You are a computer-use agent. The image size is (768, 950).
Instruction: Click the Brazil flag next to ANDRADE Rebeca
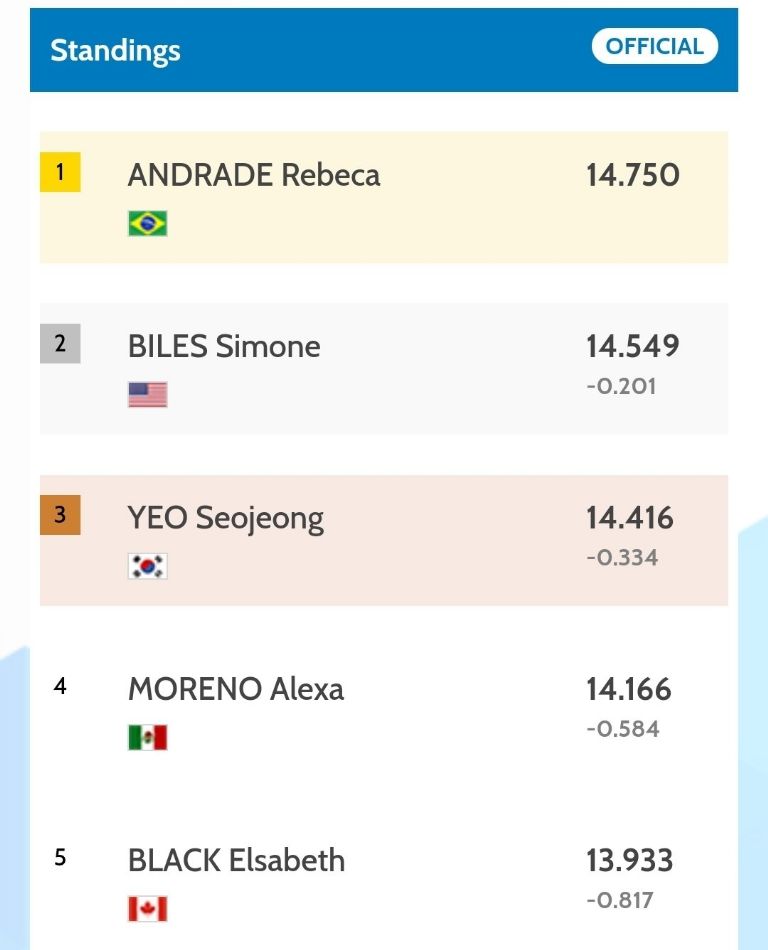point(147,221)
